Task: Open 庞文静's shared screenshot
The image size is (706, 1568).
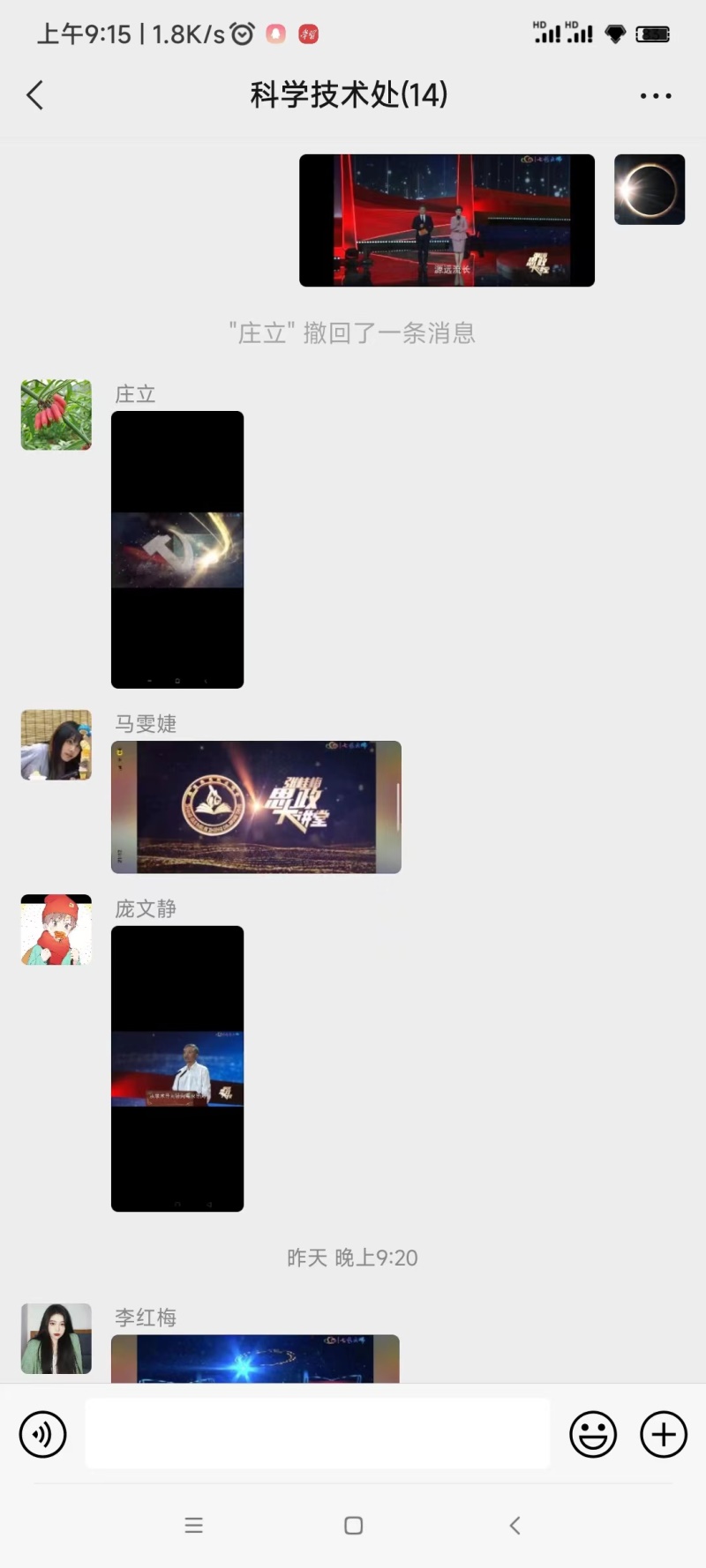Action: click(177, 1068)
